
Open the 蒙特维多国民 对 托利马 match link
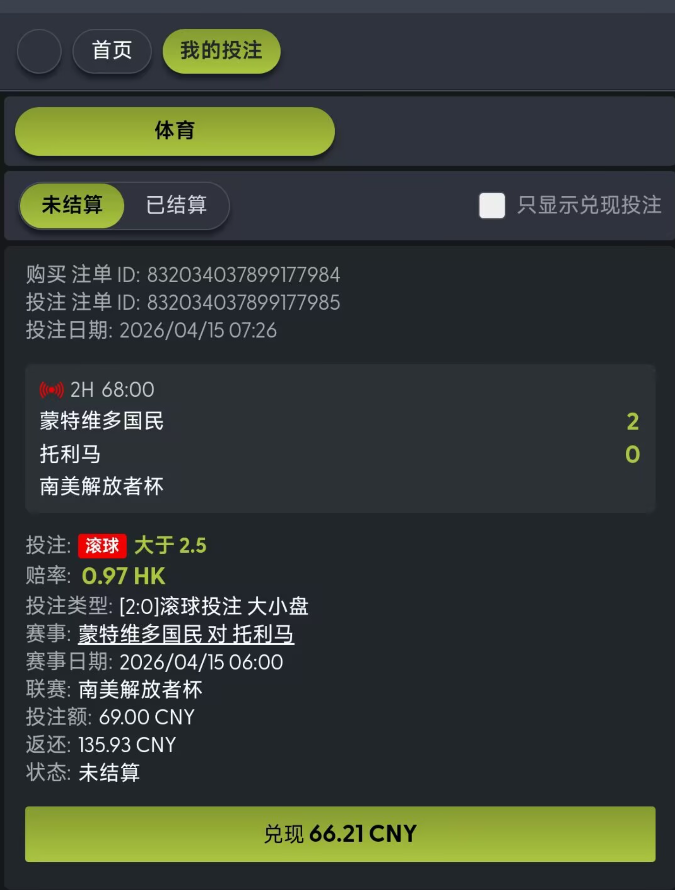186,634
